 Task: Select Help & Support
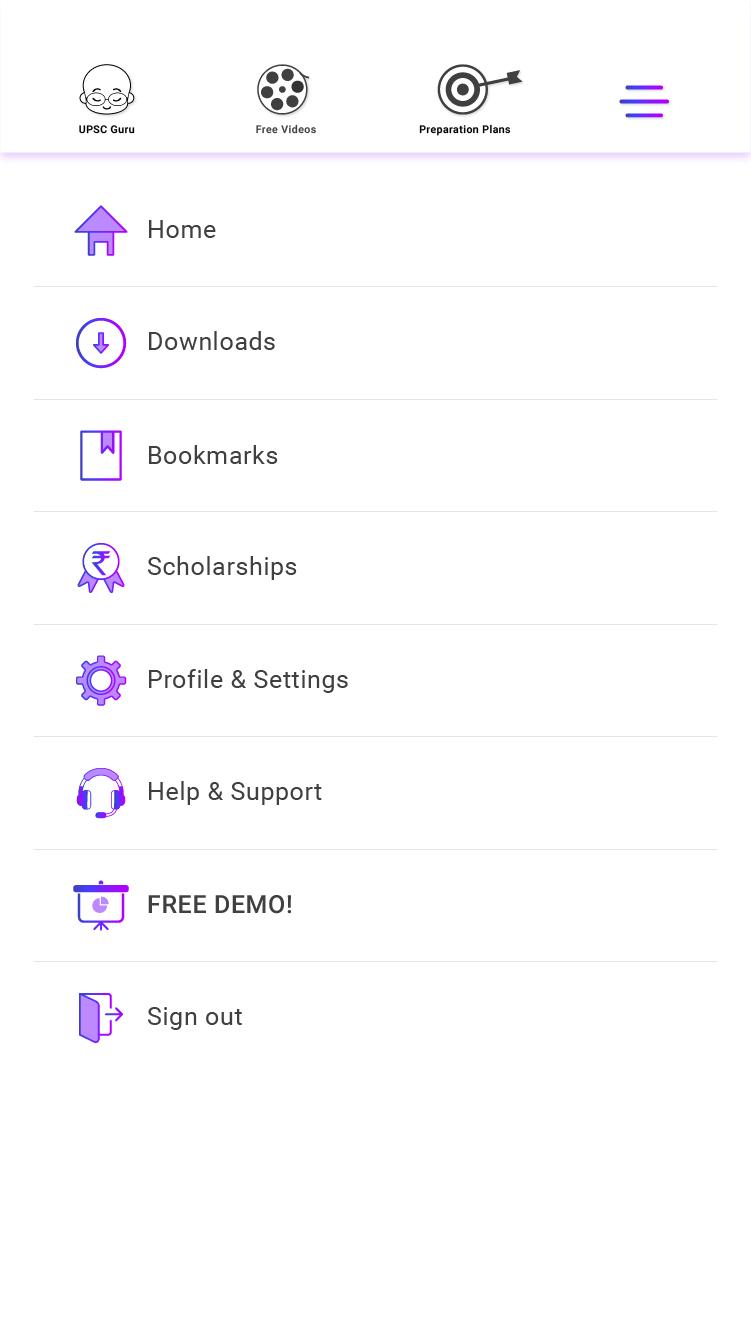coord(234,792)
